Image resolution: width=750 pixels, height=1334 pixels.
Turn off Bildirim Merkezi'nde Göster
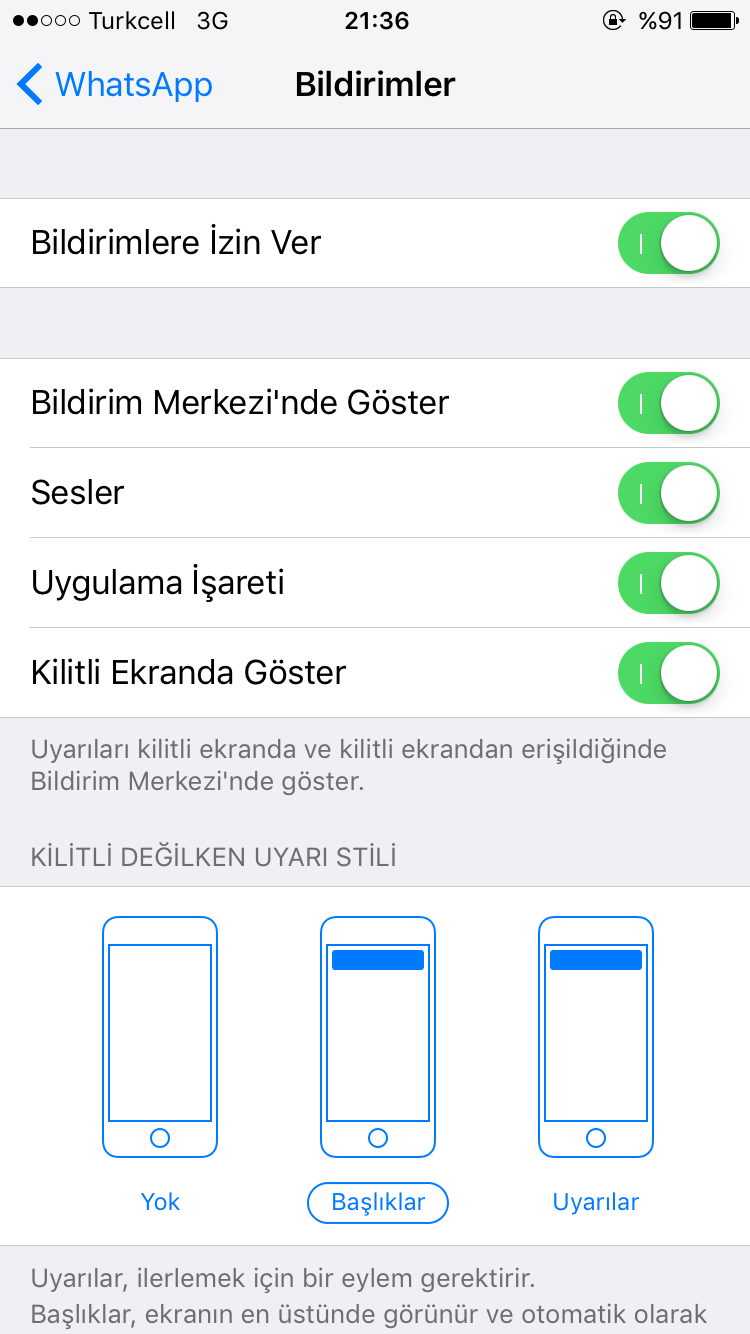[x=668, y=403]
